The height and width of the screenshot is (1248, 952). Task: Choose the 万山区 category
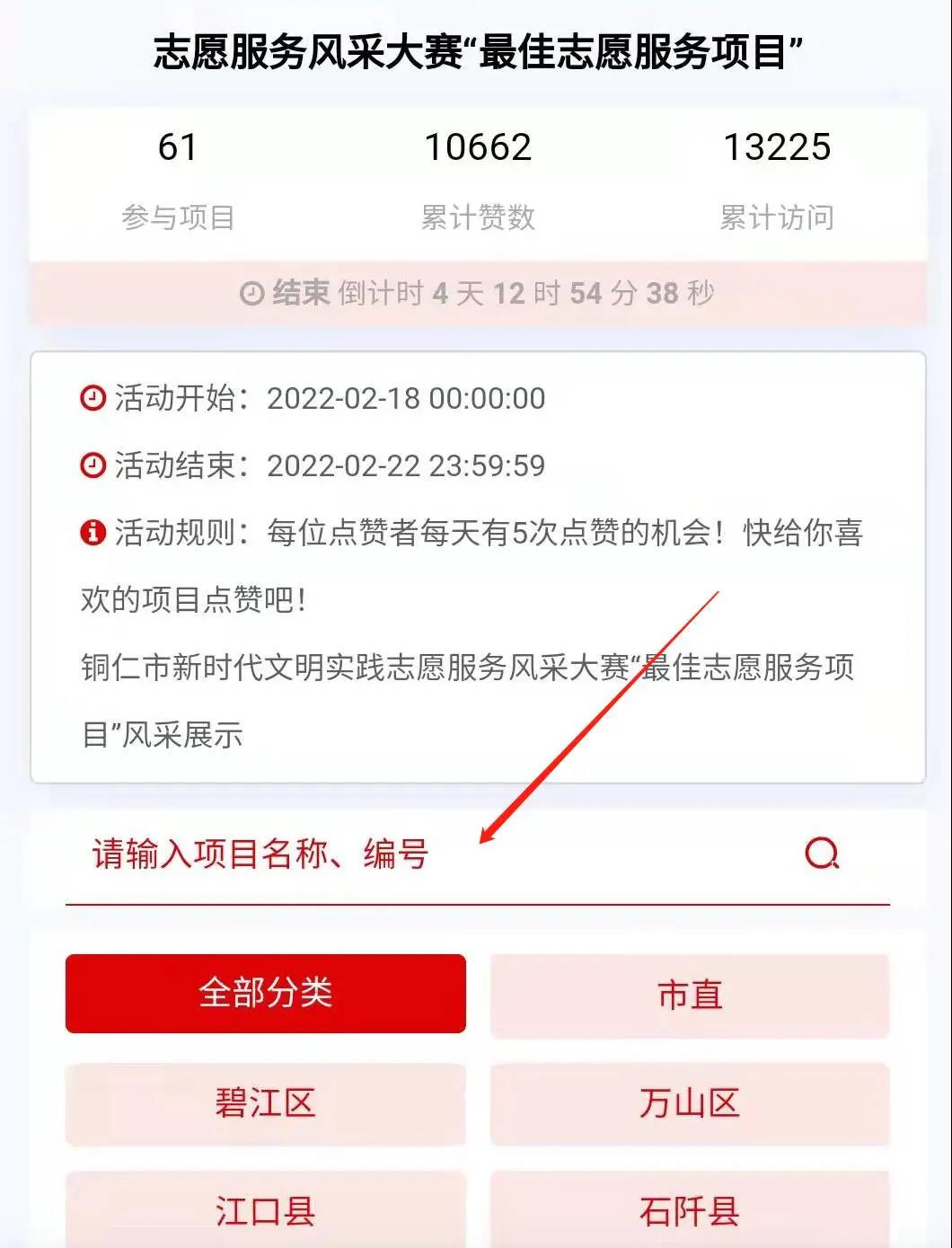[x=690, y=1103]
